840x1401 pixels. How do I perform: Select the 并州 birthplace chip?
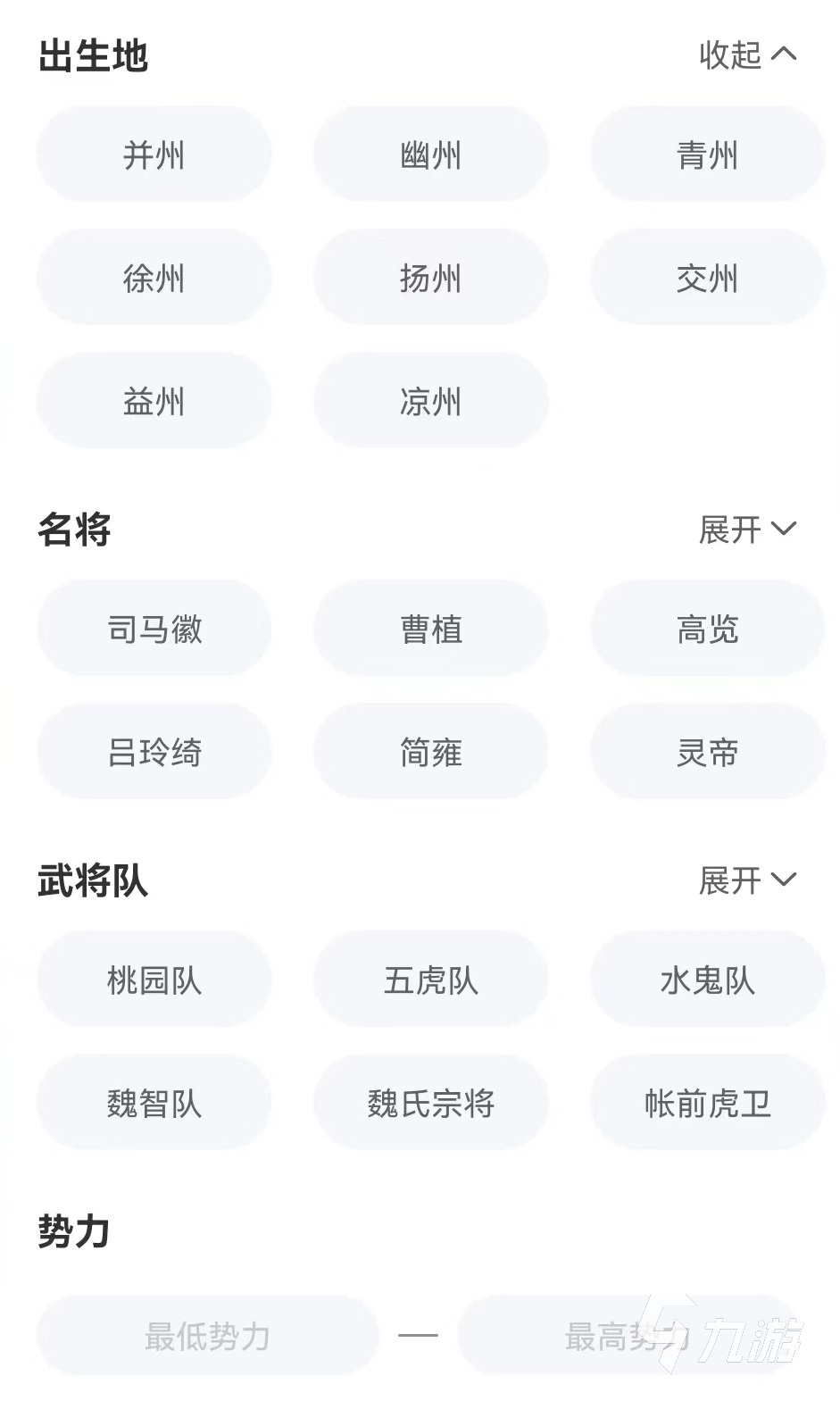point(154,154)
